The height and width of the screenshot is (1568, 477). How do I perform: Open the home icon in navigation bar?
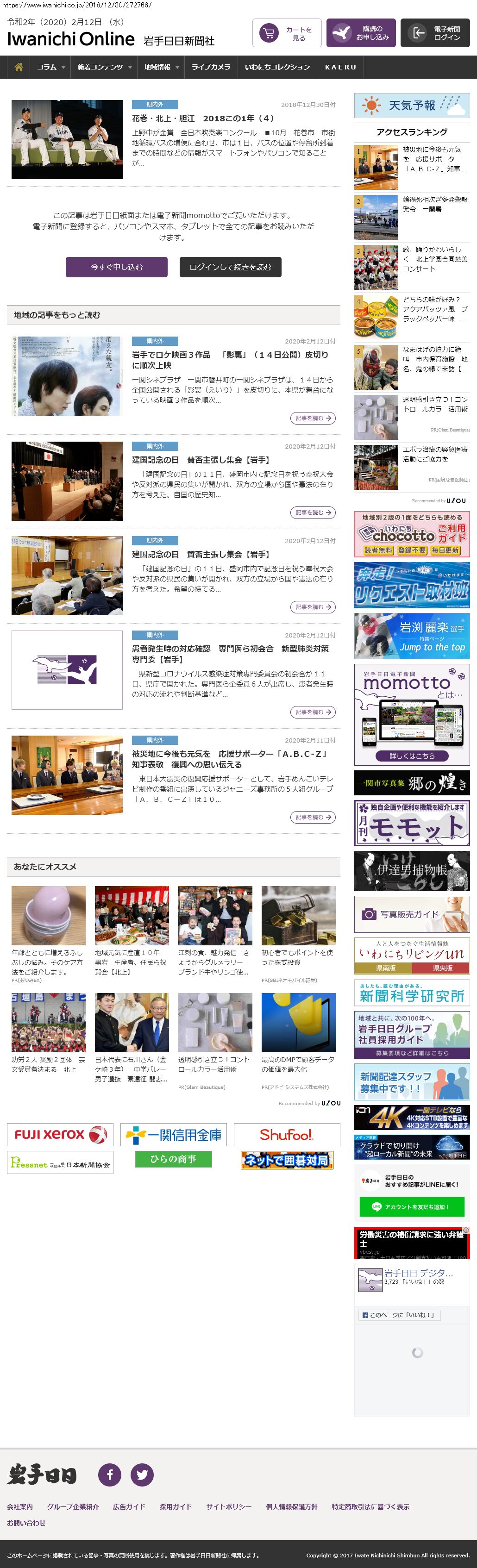(19, 67)
